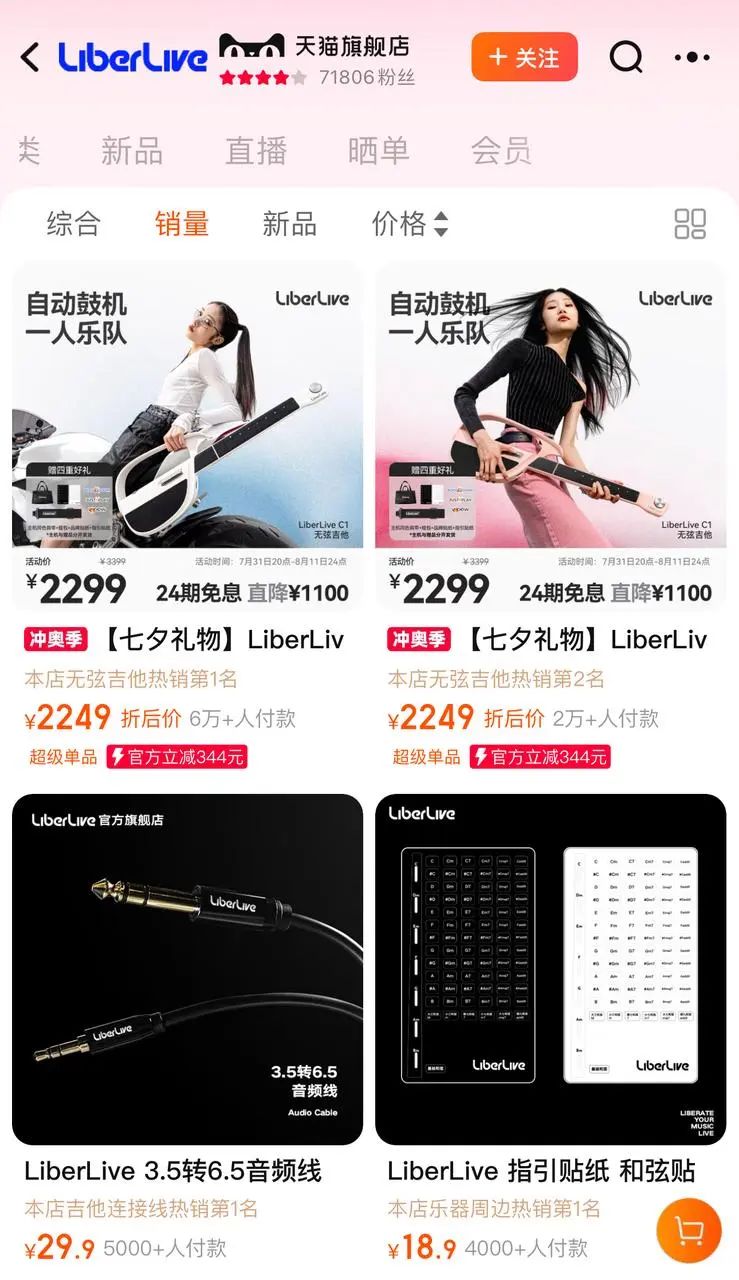
Task: Go back using the arrow icon
Action: click(x=30, y=58)
